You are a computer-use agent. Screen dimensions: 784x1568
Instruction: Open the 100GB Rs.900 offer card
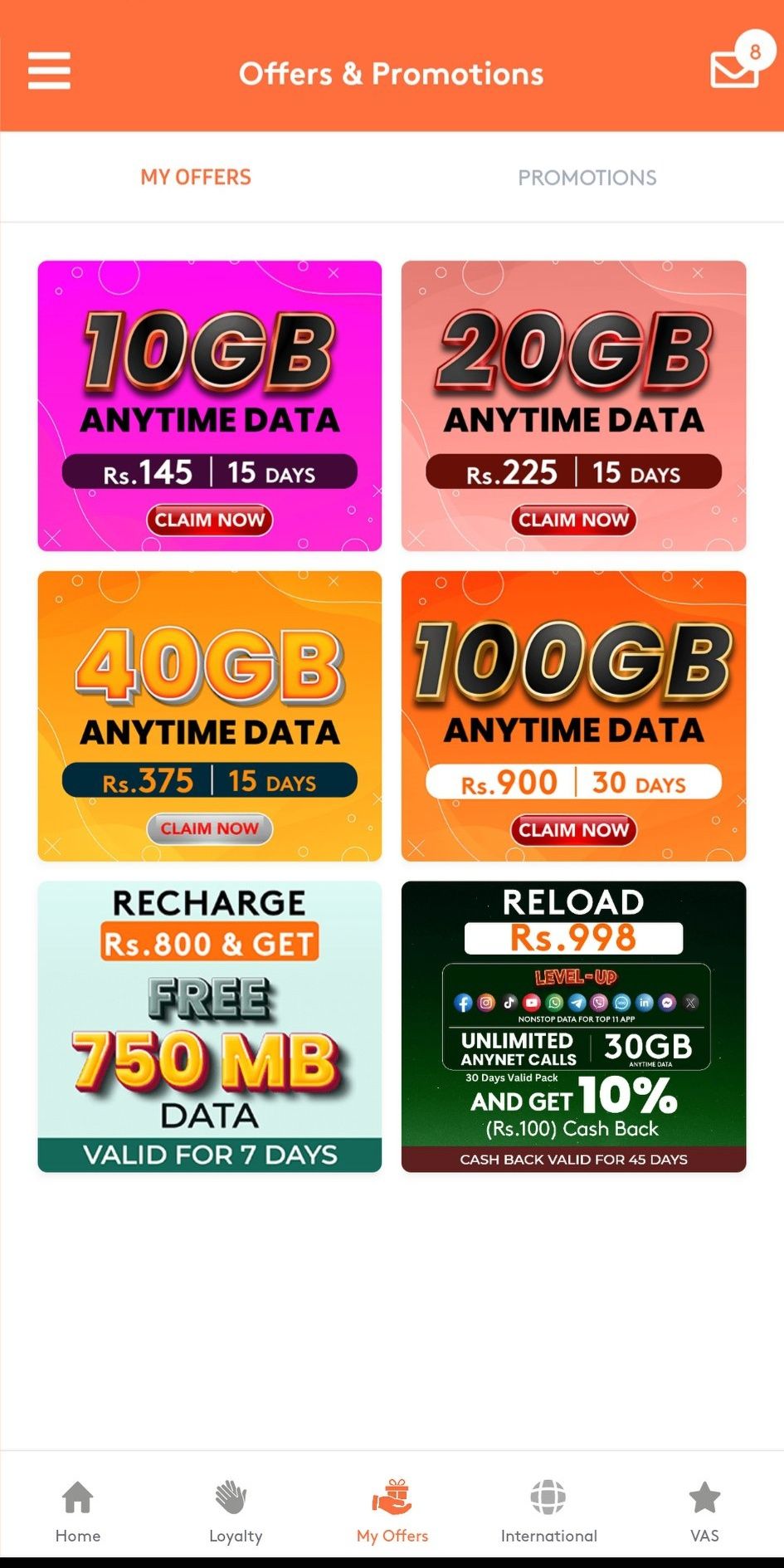573,716
